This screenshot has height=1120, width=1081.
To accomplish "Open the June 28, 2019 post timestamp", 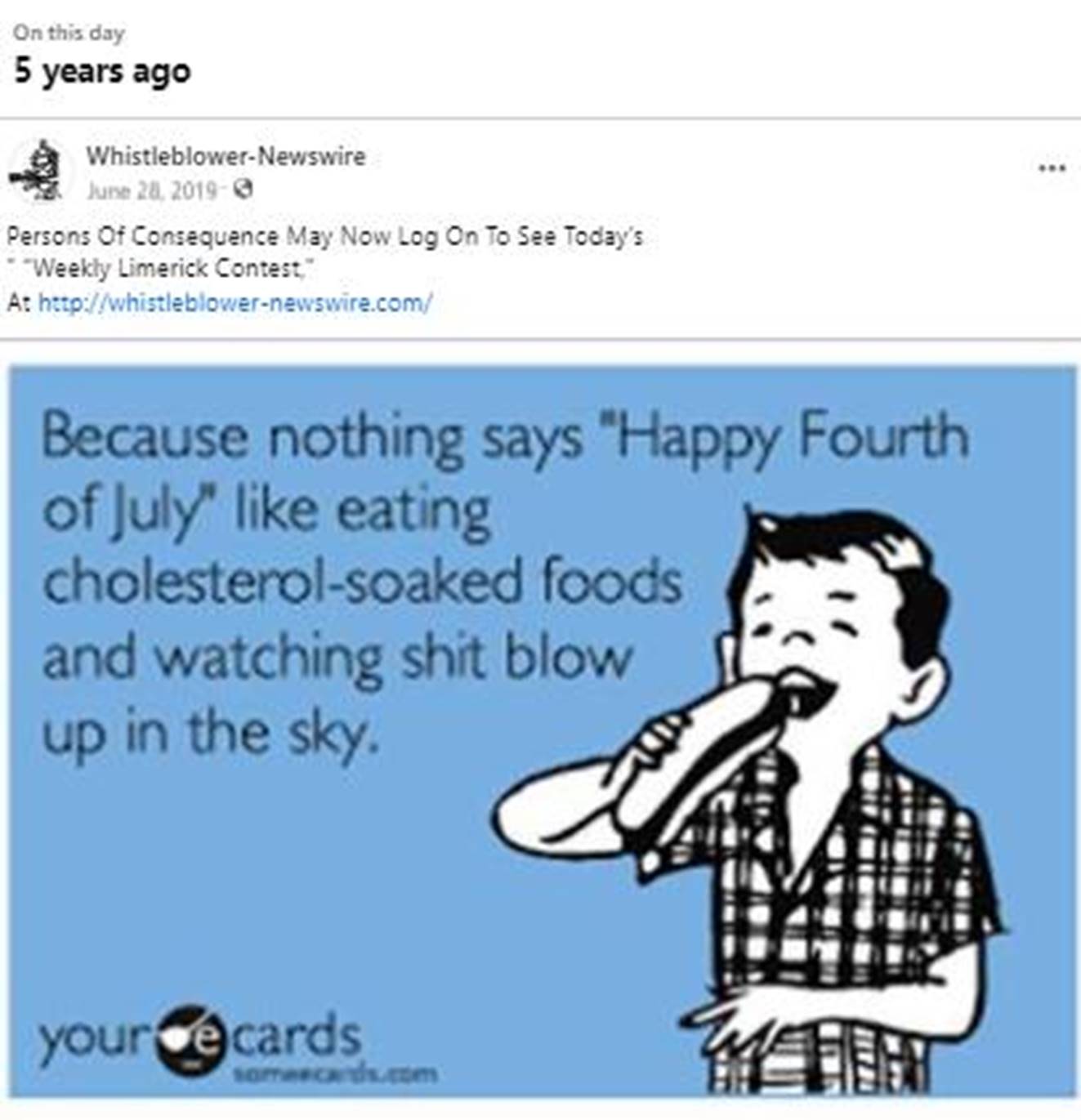I will pos(152,190).
